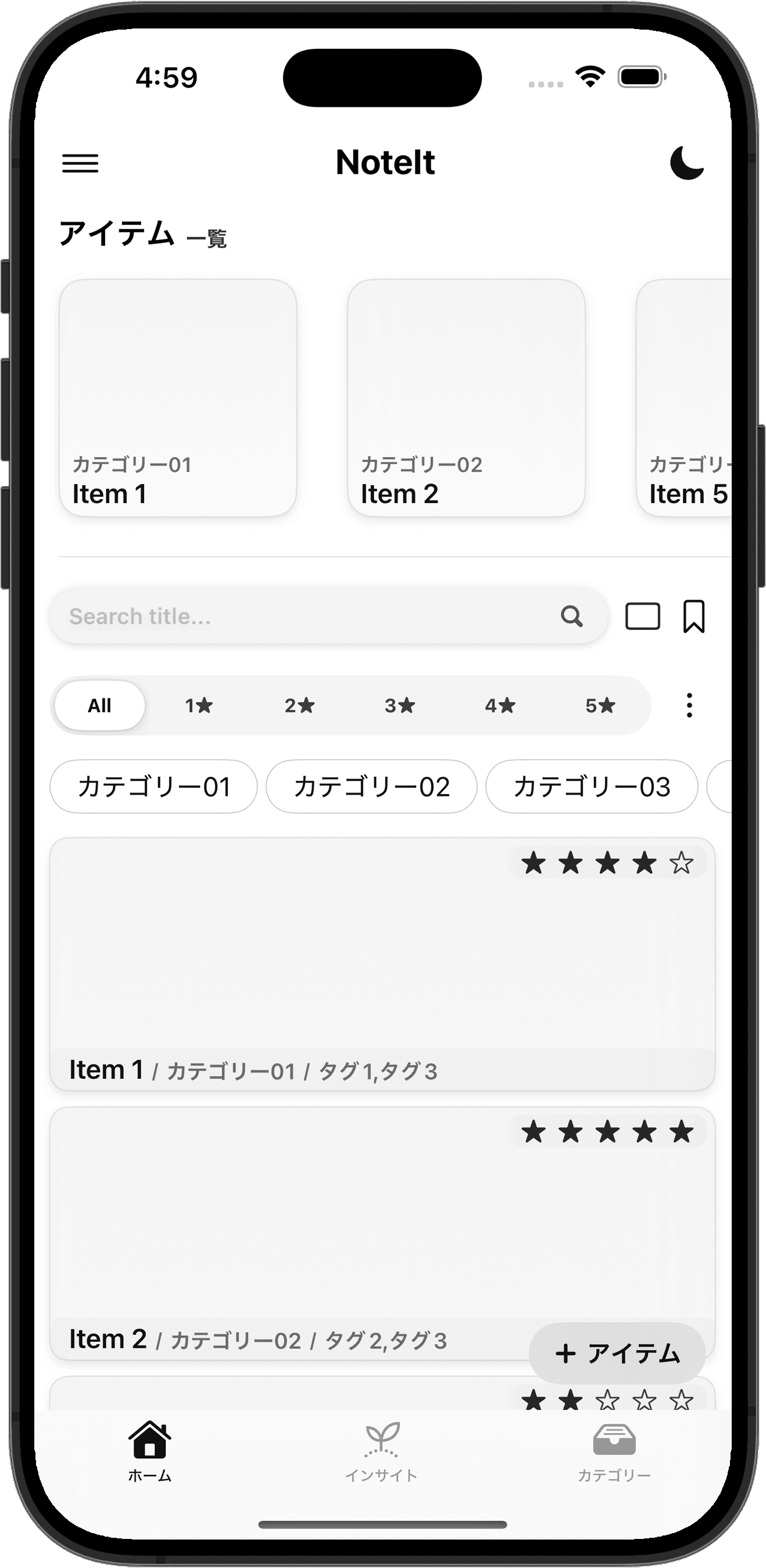Toggle dark mode with the moon icon

tap(687, 163)
